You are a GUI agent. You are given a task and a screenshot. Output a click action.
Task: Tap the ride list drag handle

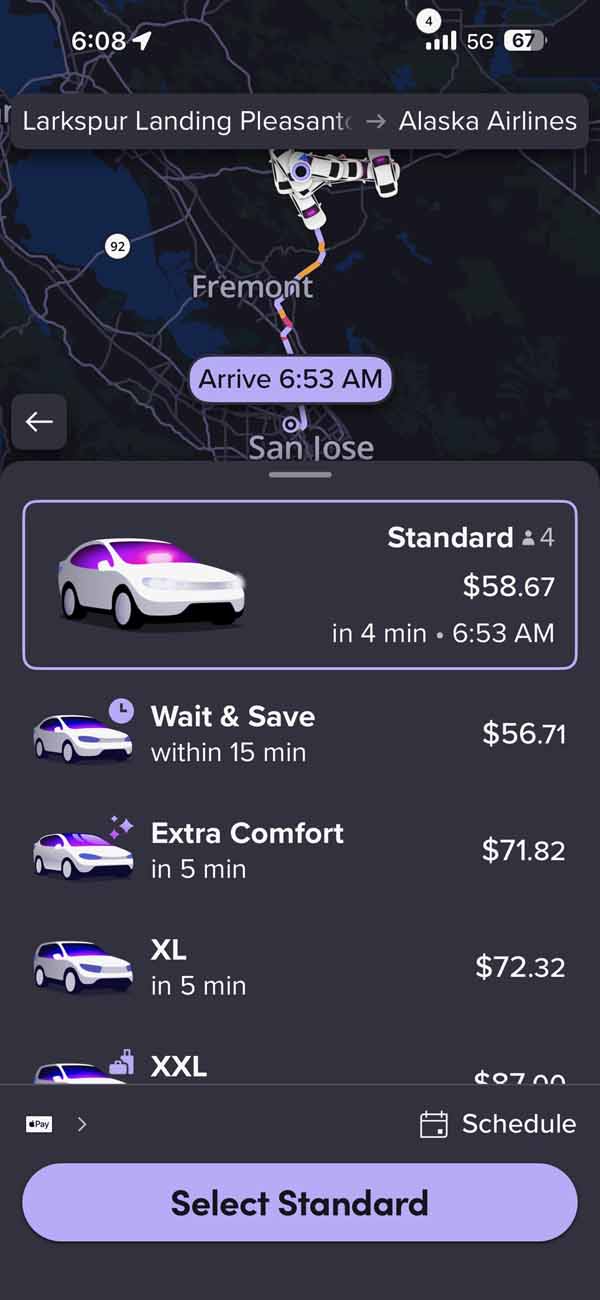pos(300,474)
